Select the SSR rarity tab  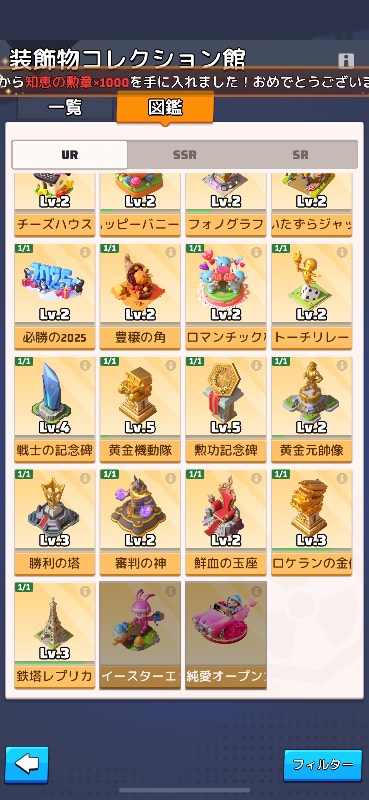(185, 155)
